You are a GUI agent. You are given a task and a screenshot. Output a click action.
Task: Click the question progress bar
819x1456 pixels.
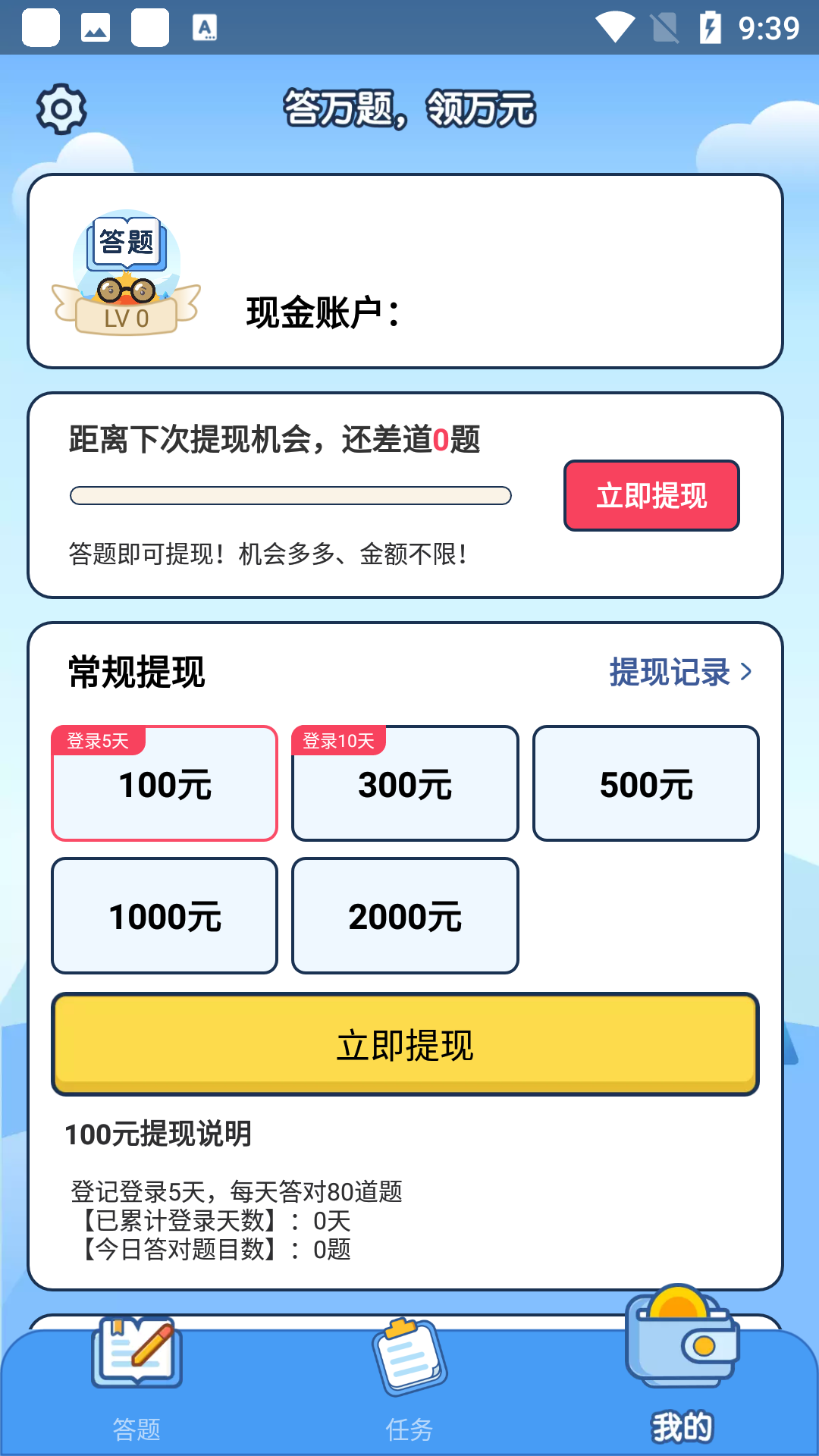pos(290,494)
